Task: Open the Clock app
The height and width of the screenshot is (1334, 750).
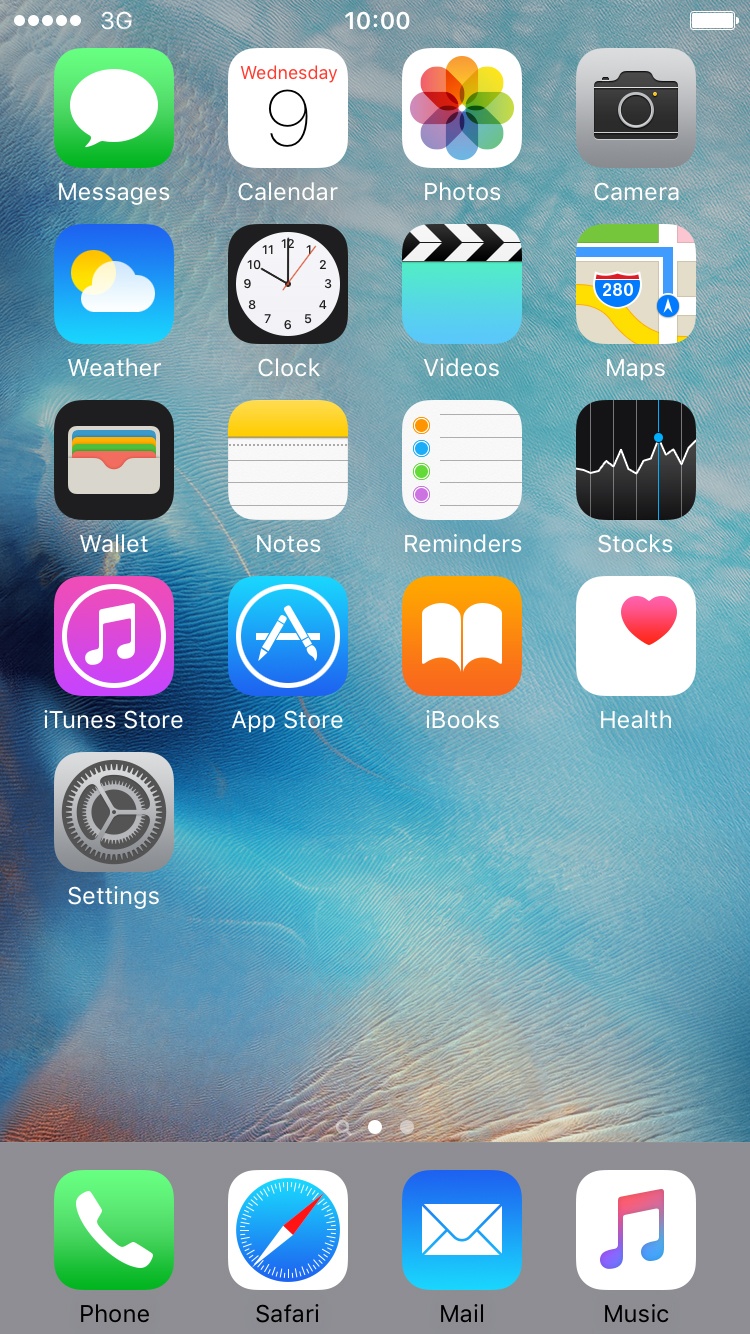Action: coord(288,284)
